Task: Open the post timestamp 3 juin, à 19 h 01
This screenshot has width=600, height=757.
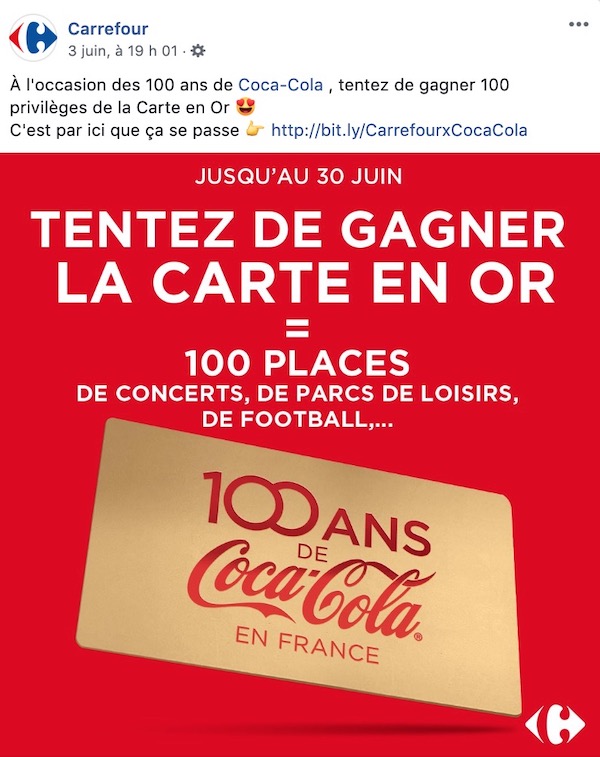Action: pos(124,49)
